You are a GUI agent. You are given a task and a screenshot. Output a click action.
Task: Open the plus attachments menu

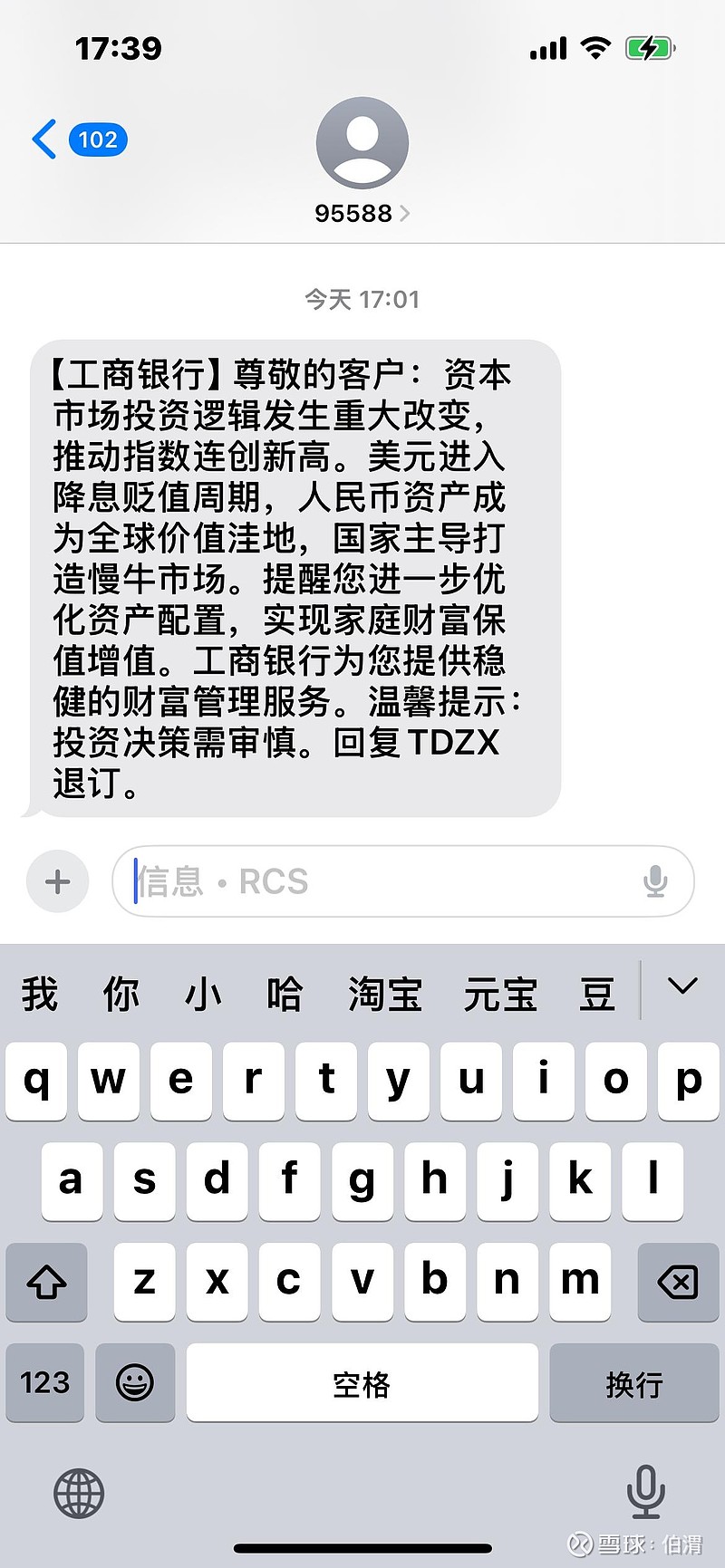[x=58, y=881]
